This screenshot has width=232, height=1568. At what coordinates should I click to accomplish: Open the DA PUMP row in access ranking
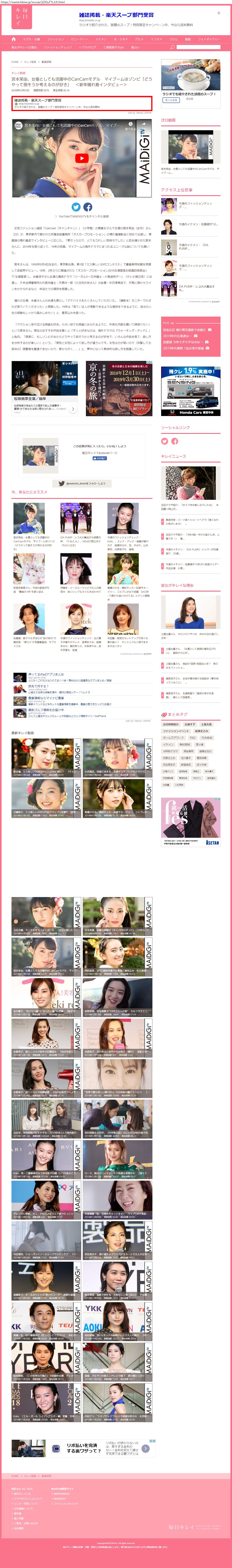[x=190, y=287]
